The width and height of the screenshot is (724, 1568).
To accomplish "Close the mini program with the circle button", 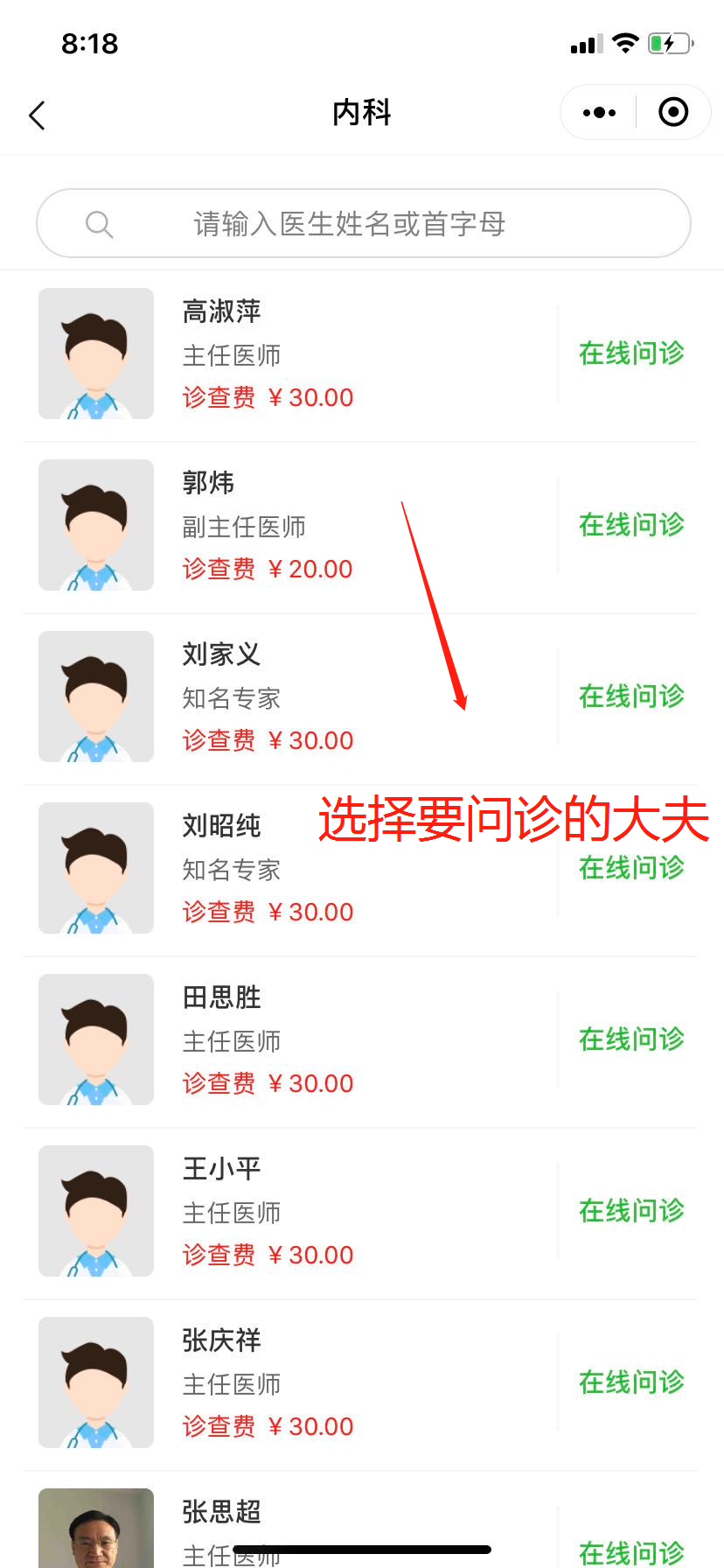I will 673,113.
